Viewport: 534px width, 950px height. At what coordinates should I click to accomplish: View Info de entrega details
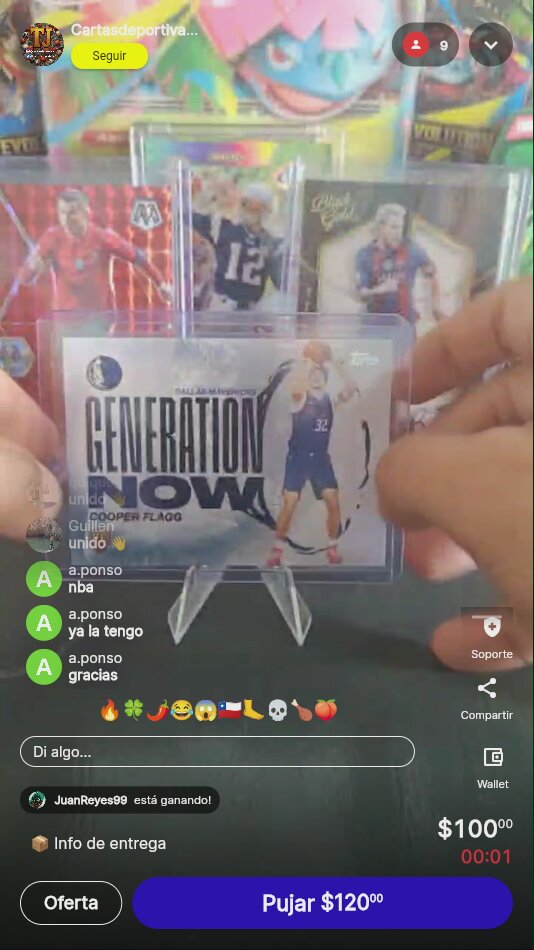(x=98, y=843)
